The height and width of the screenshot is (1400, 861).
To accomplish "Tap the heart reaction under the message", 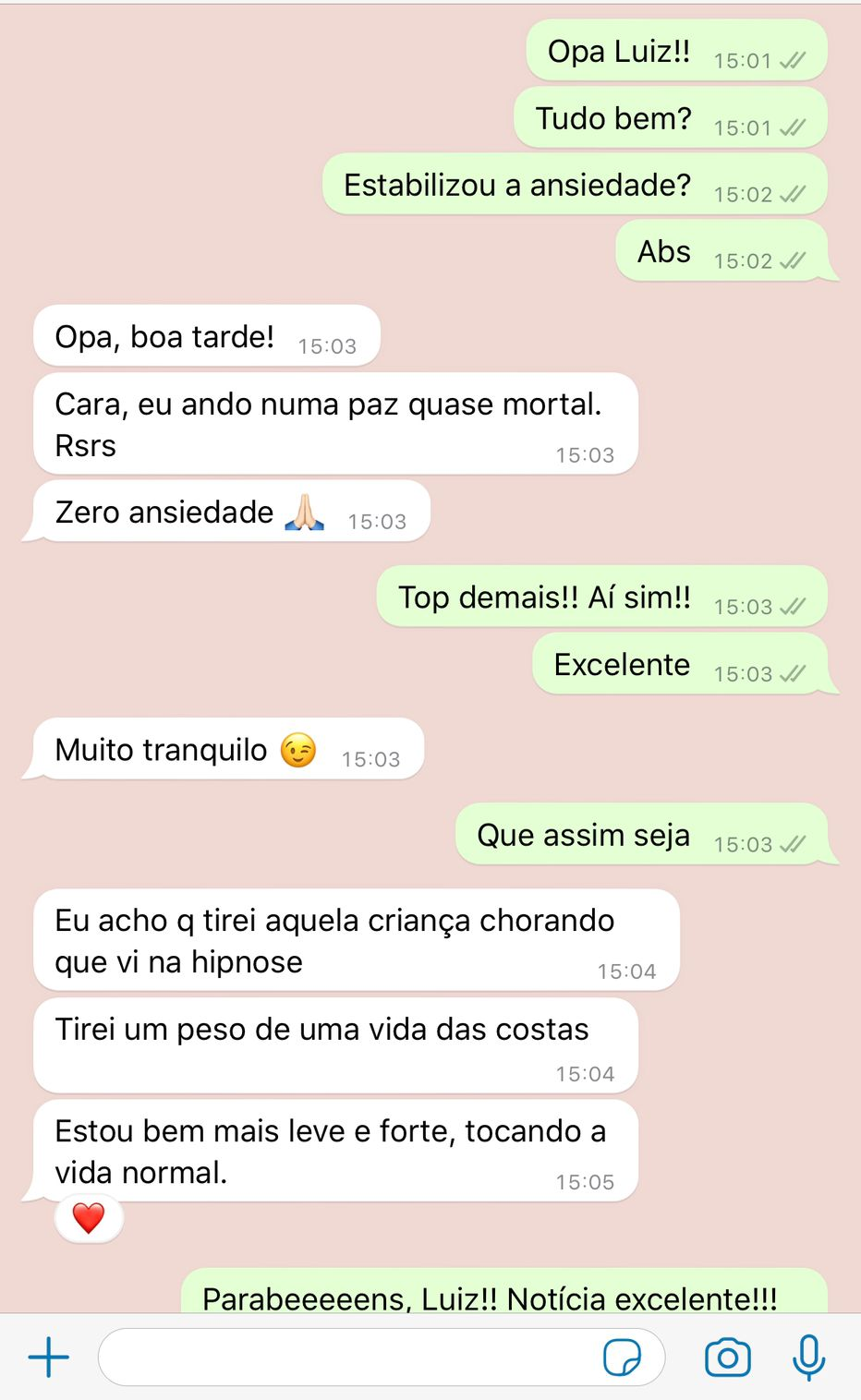I will point(89,1218).
